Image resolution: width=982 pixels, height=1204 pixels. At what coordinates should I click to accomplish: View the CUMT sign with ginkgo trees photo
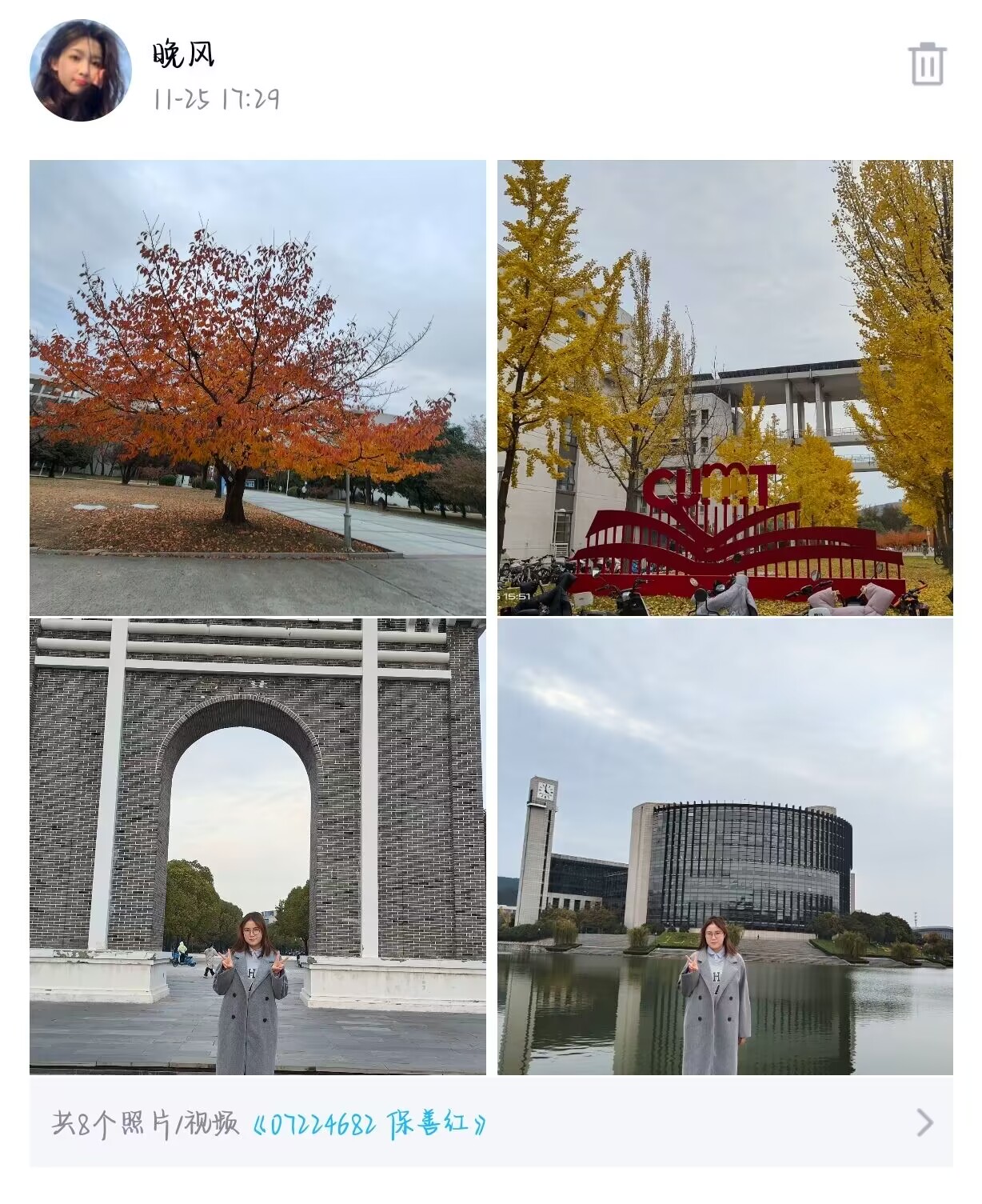tap(725, 388)
